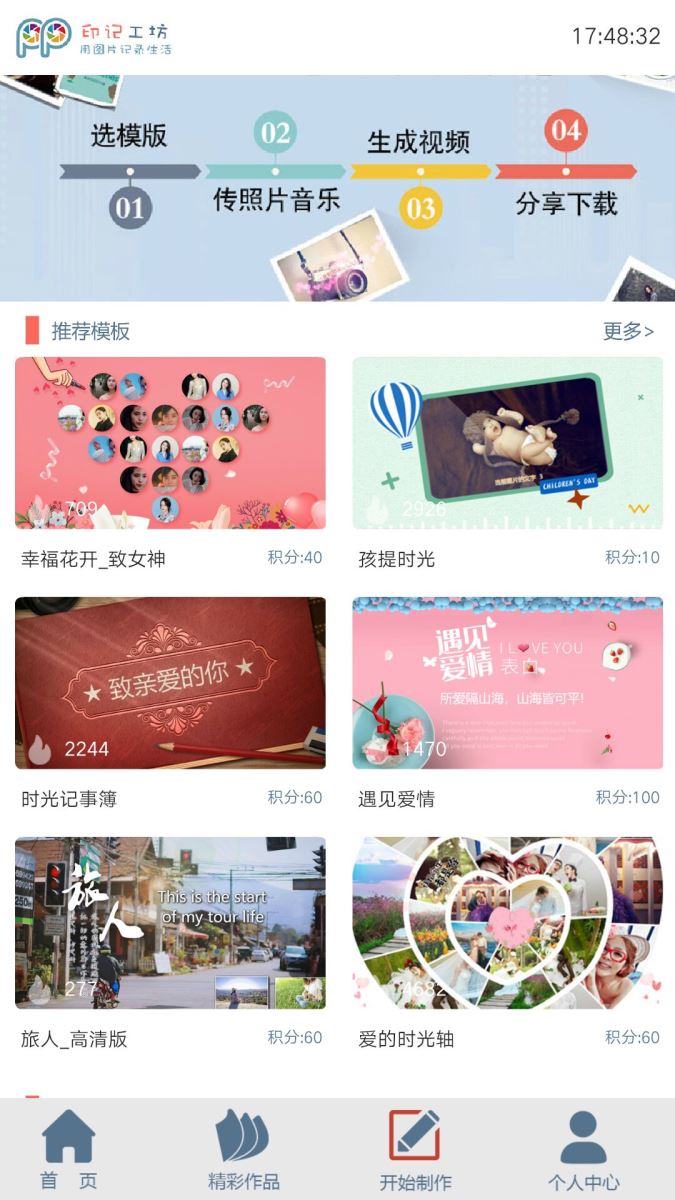Select the 时光记事簿 template
This screenshot has width=675, height=1200.
(x=170, y=683)
